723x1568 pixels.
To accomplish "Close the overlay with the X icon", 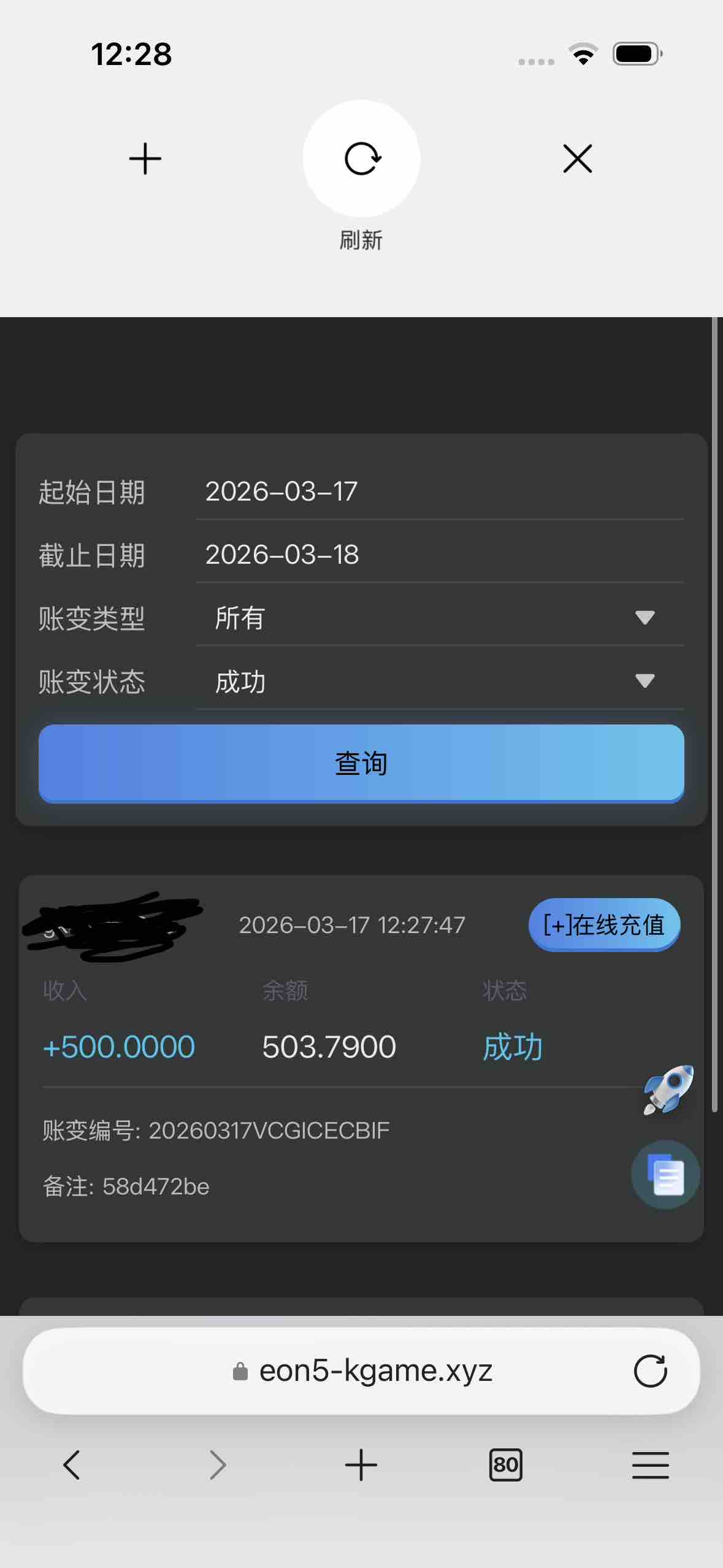I will [577, 159].
